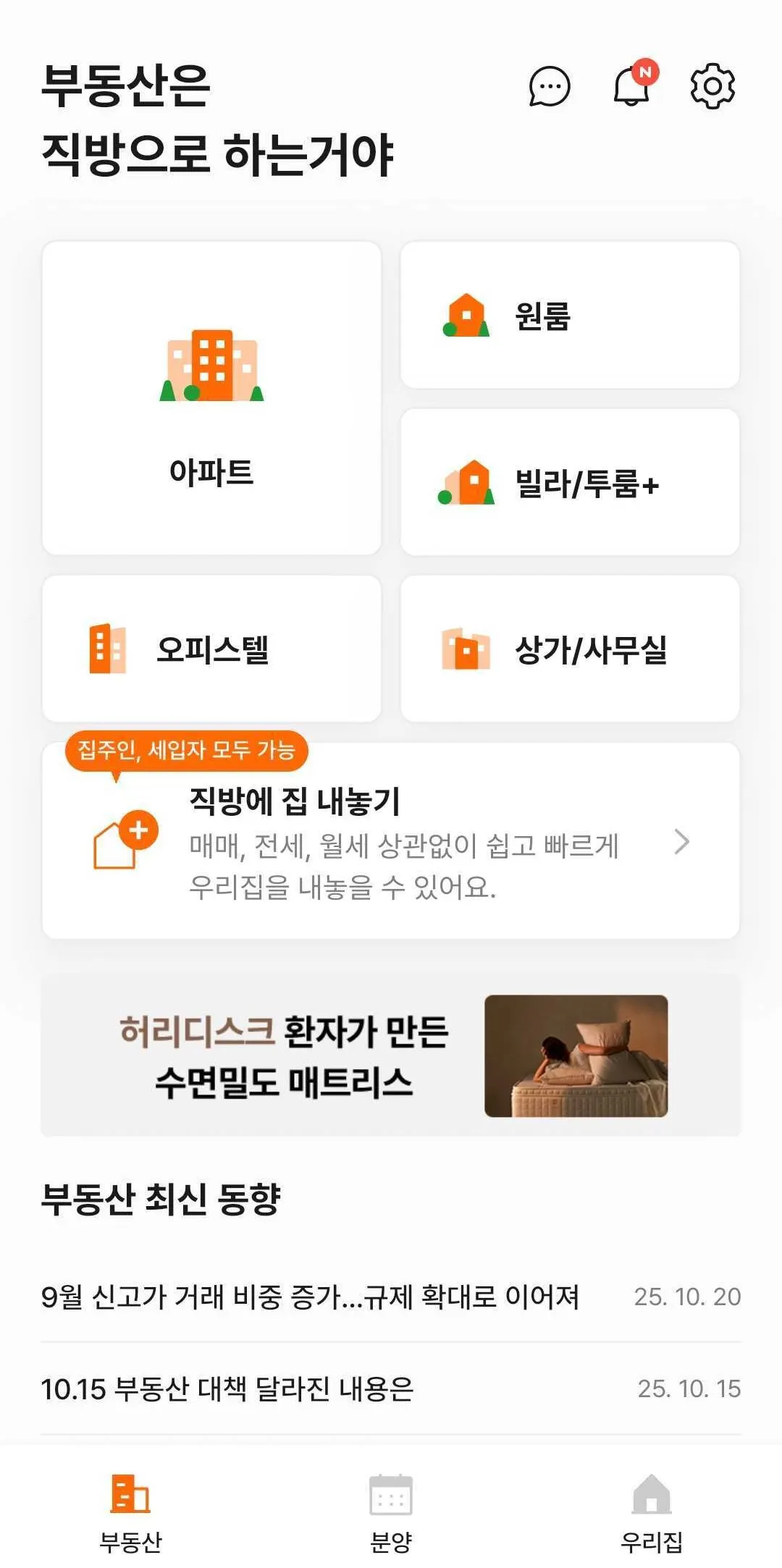Read article 9월 신고가 거래 비중 증가
This screenshot has width=782, height=1568.
(311, 1297)
